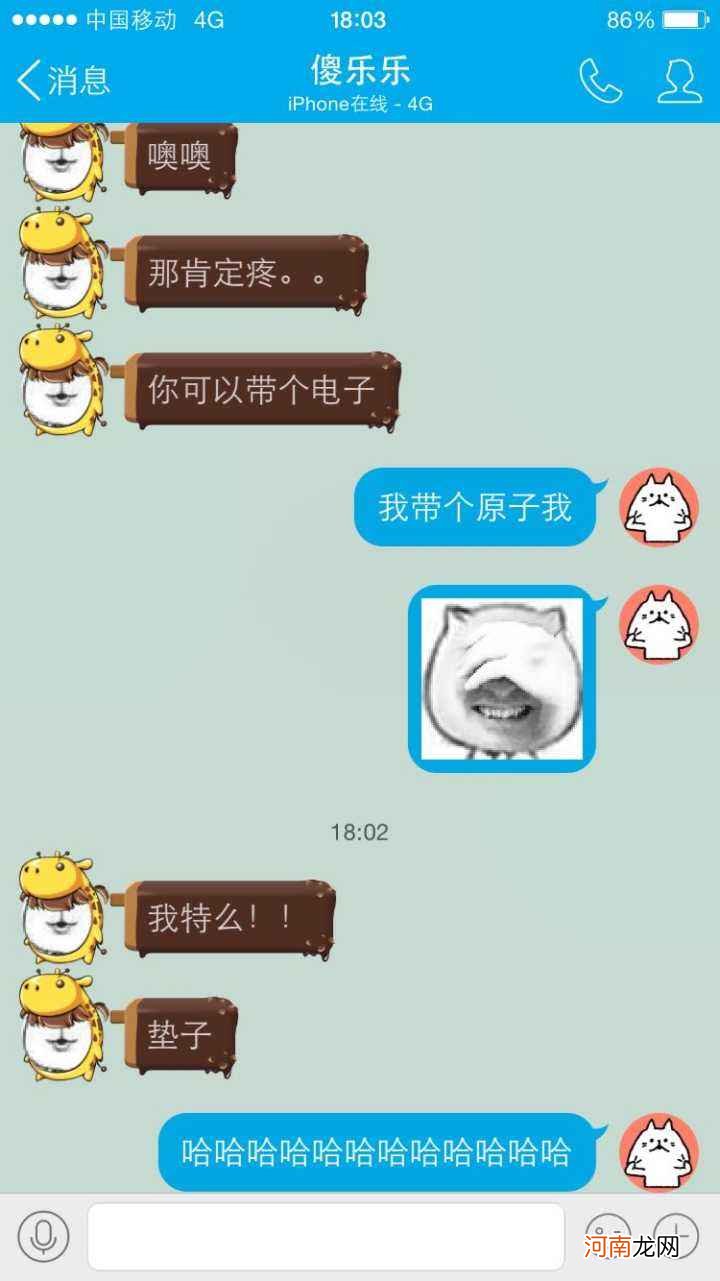
Task: Open the covered-eyes cat sticker image
Action: click(x=502, y=677)
